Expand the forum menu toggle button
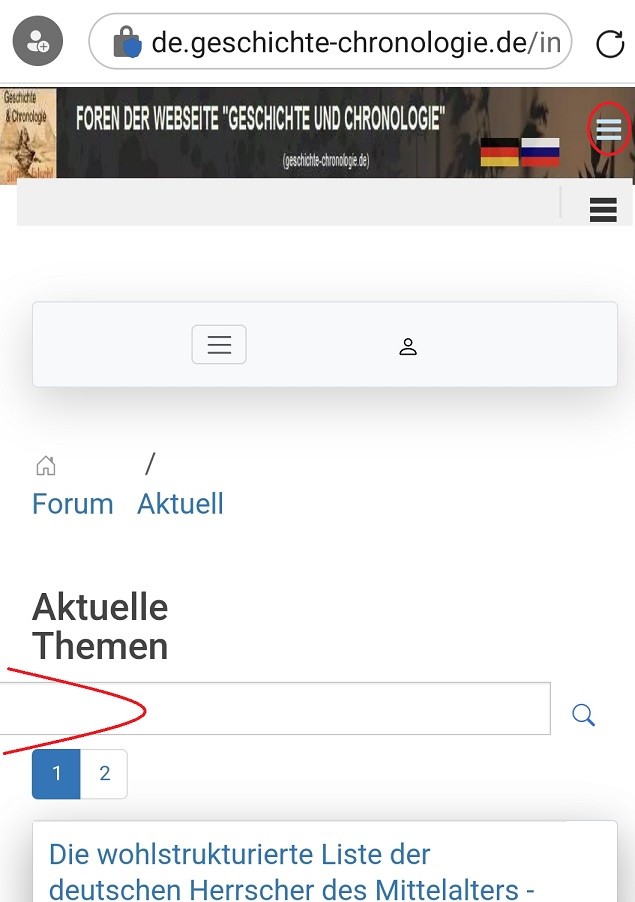This screenshot has height=902, width=635. click(219, 345)
